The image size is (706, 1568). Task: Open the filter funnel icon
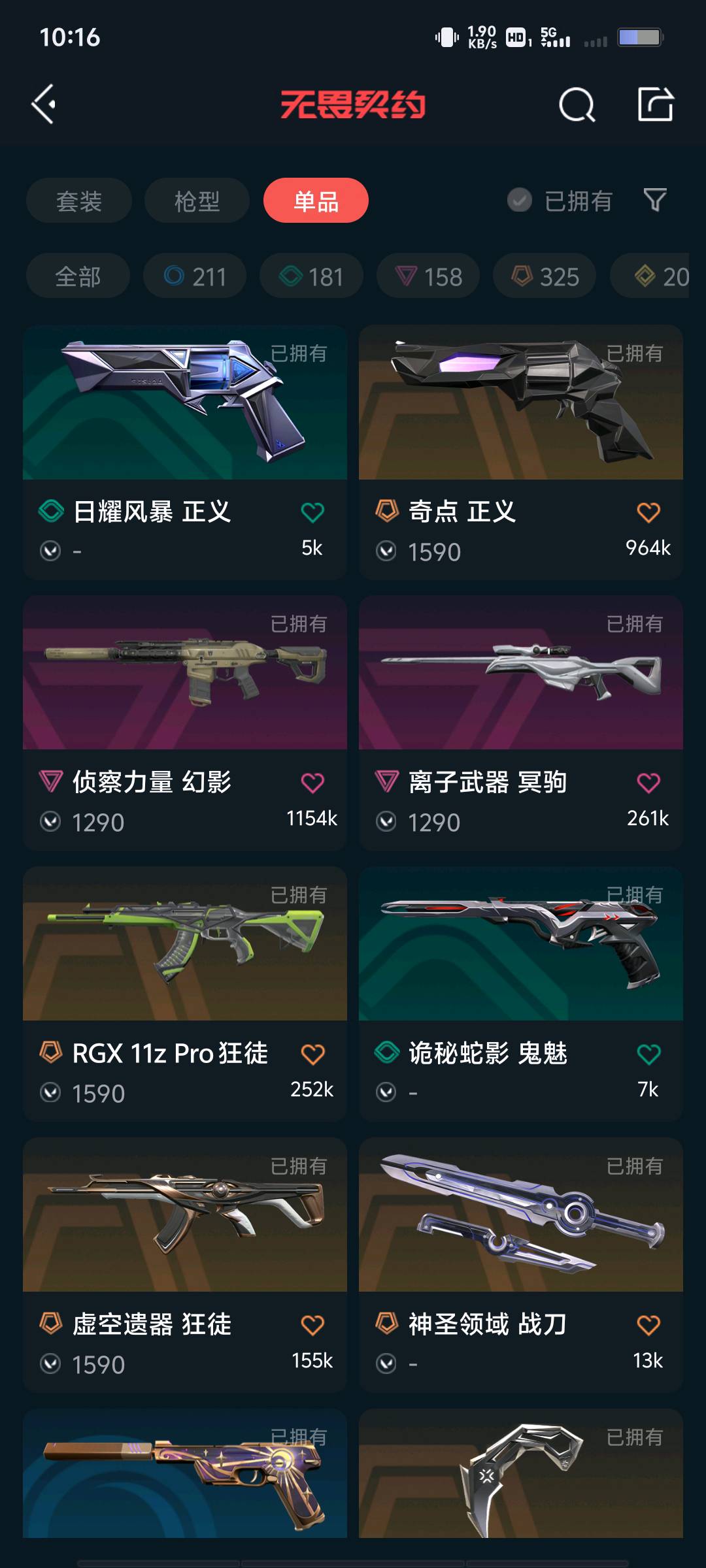(655, 200)
